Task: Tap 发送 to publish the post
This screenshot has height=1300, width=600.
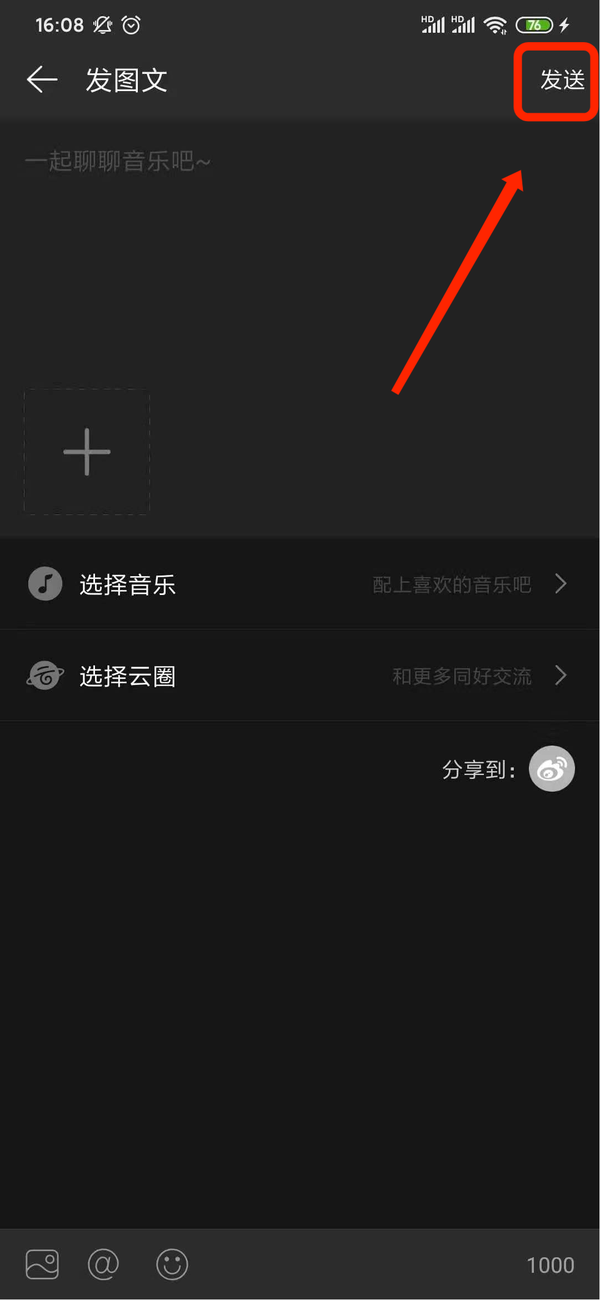Action: tap(562, 80)
